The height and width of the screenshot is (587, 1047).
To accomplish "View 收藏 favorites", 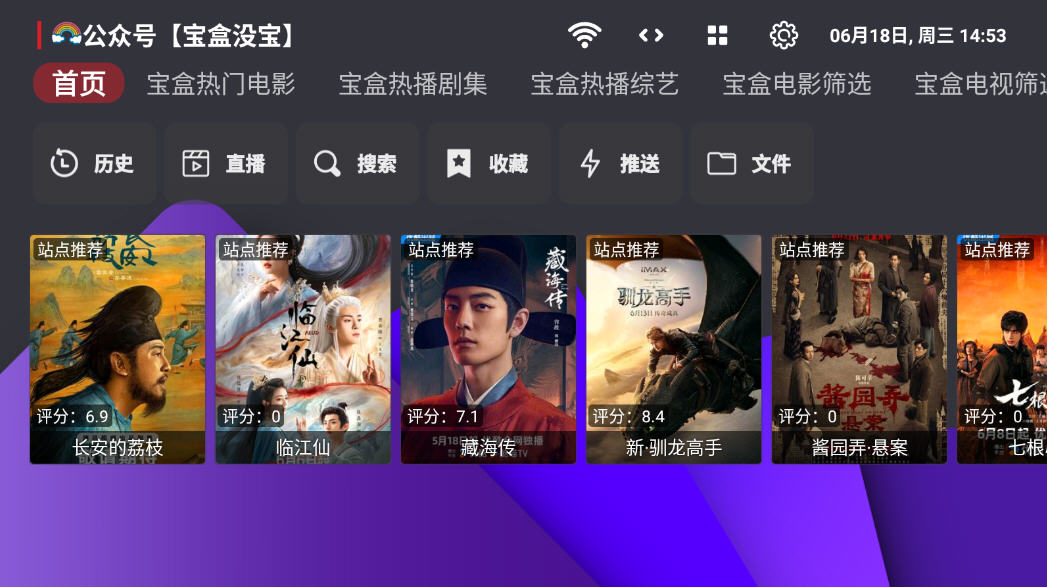I will click(488, 164).
